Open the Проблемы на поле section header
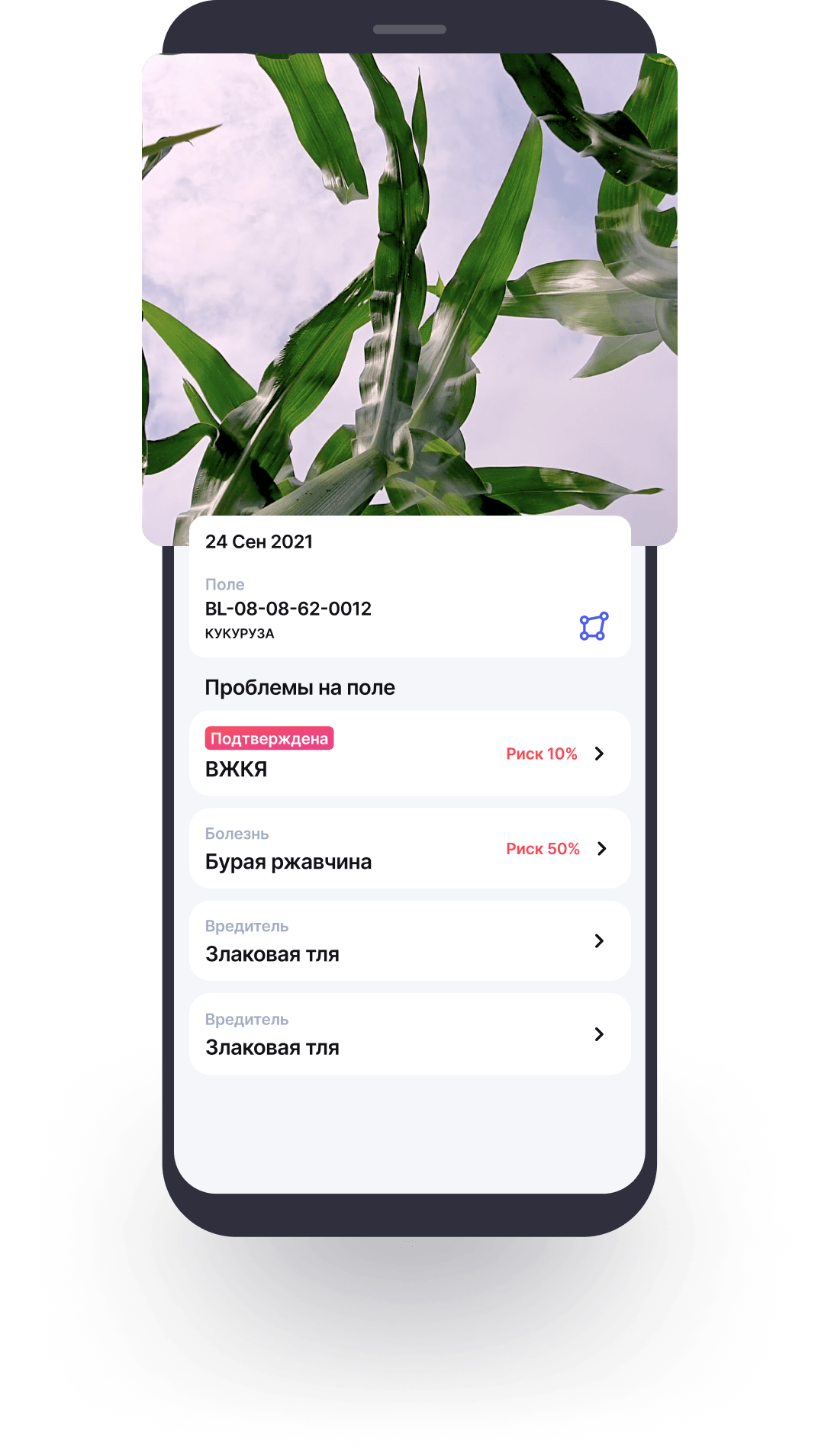 tap(300, 686)
